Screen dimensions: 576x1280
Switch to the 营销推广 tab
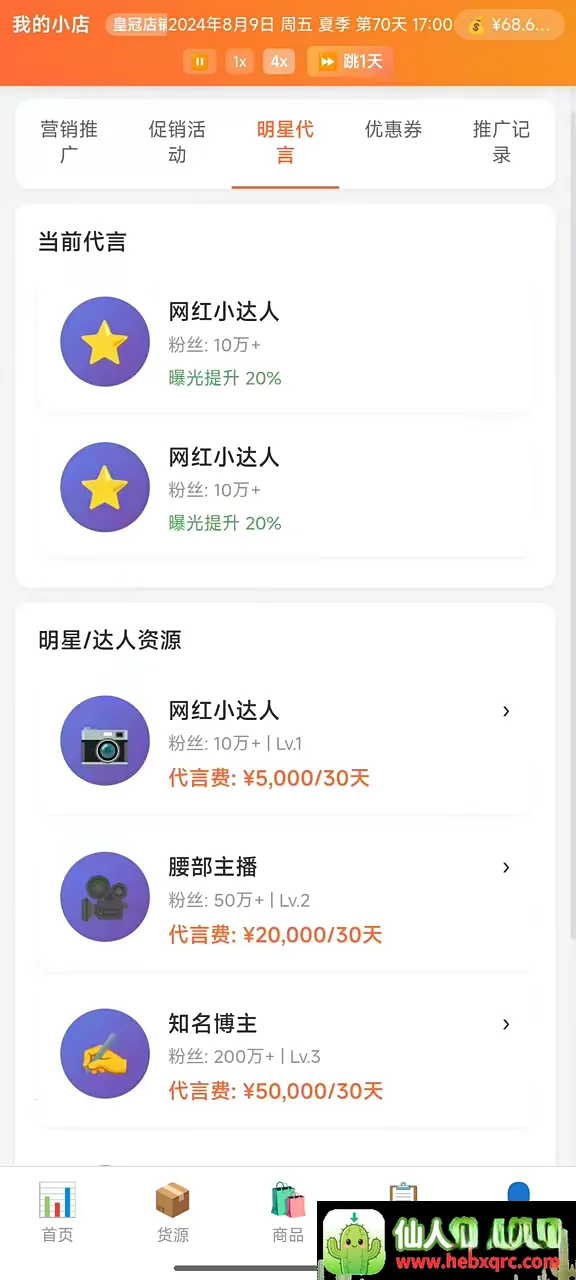tap(69, 142)
